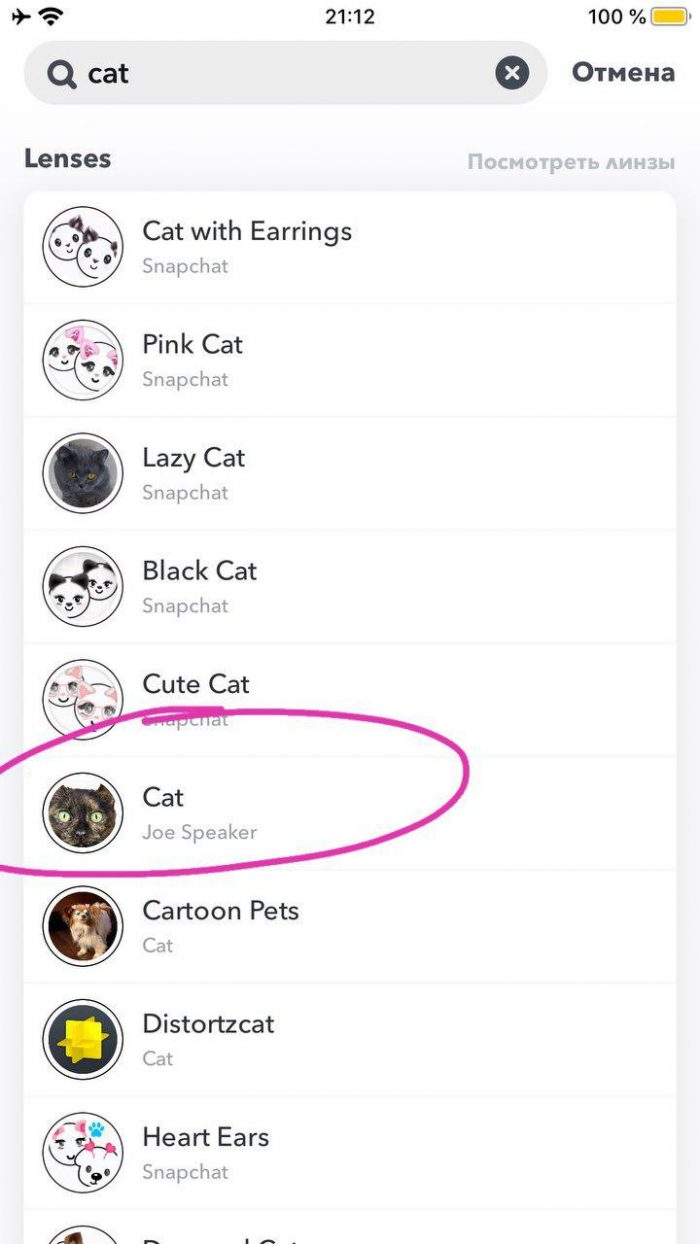700x1244 pixels.
Task: Choose the Black Cat lens
Action: [350, 586]
